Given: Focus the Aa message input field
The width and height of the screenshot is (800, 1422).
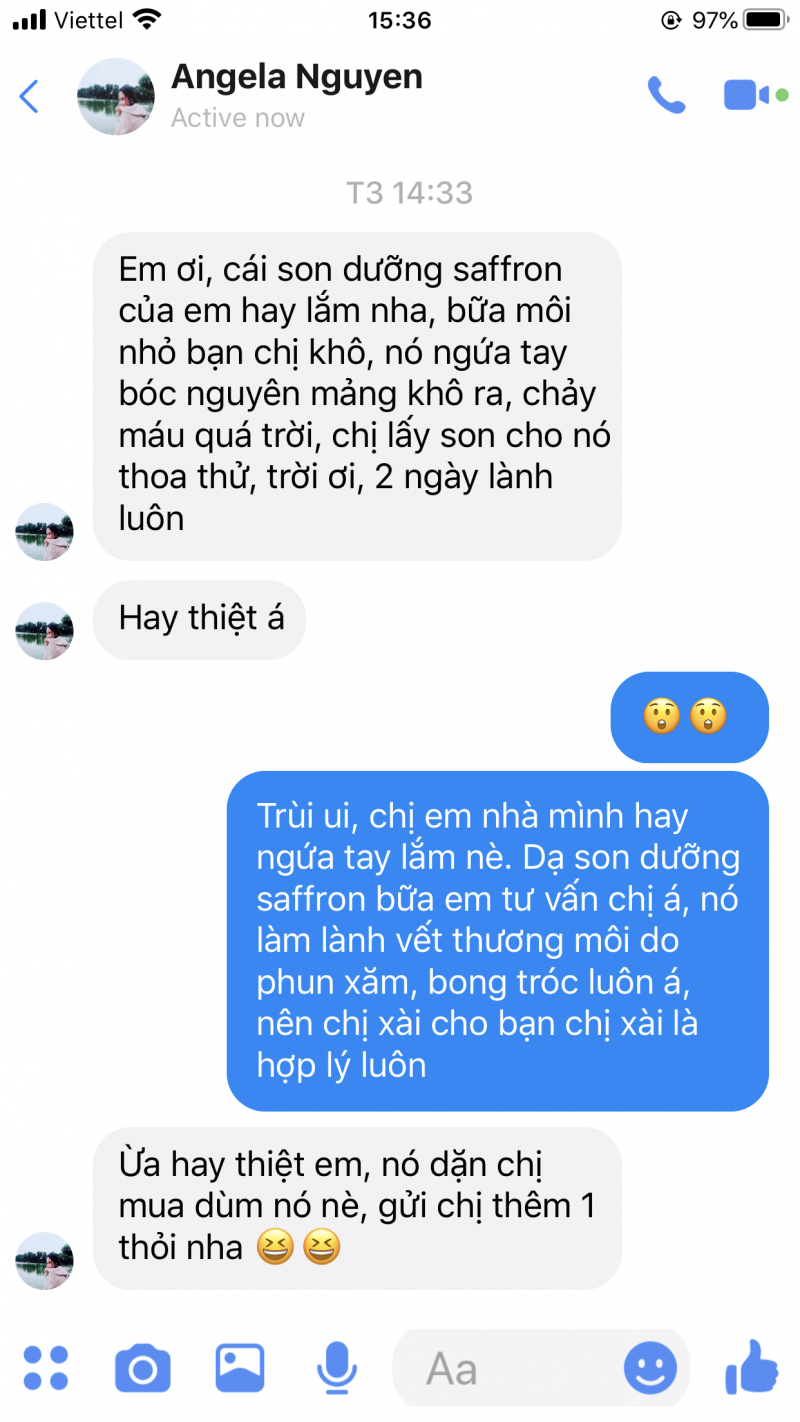Looking at the screenshot, I should click(510, 1368).
